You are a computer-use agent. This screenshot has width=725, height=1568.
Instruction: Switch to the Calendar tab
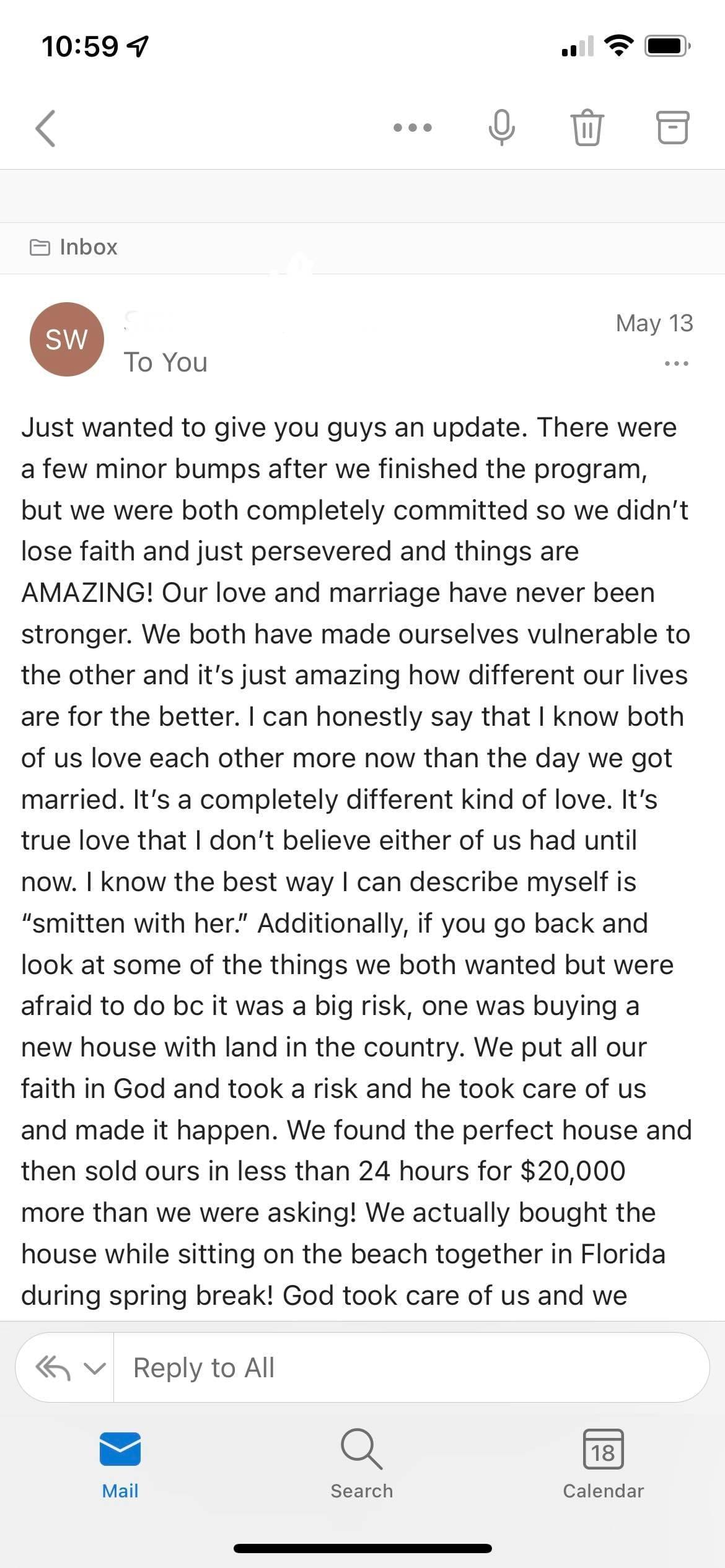(x=603, y=1464)
